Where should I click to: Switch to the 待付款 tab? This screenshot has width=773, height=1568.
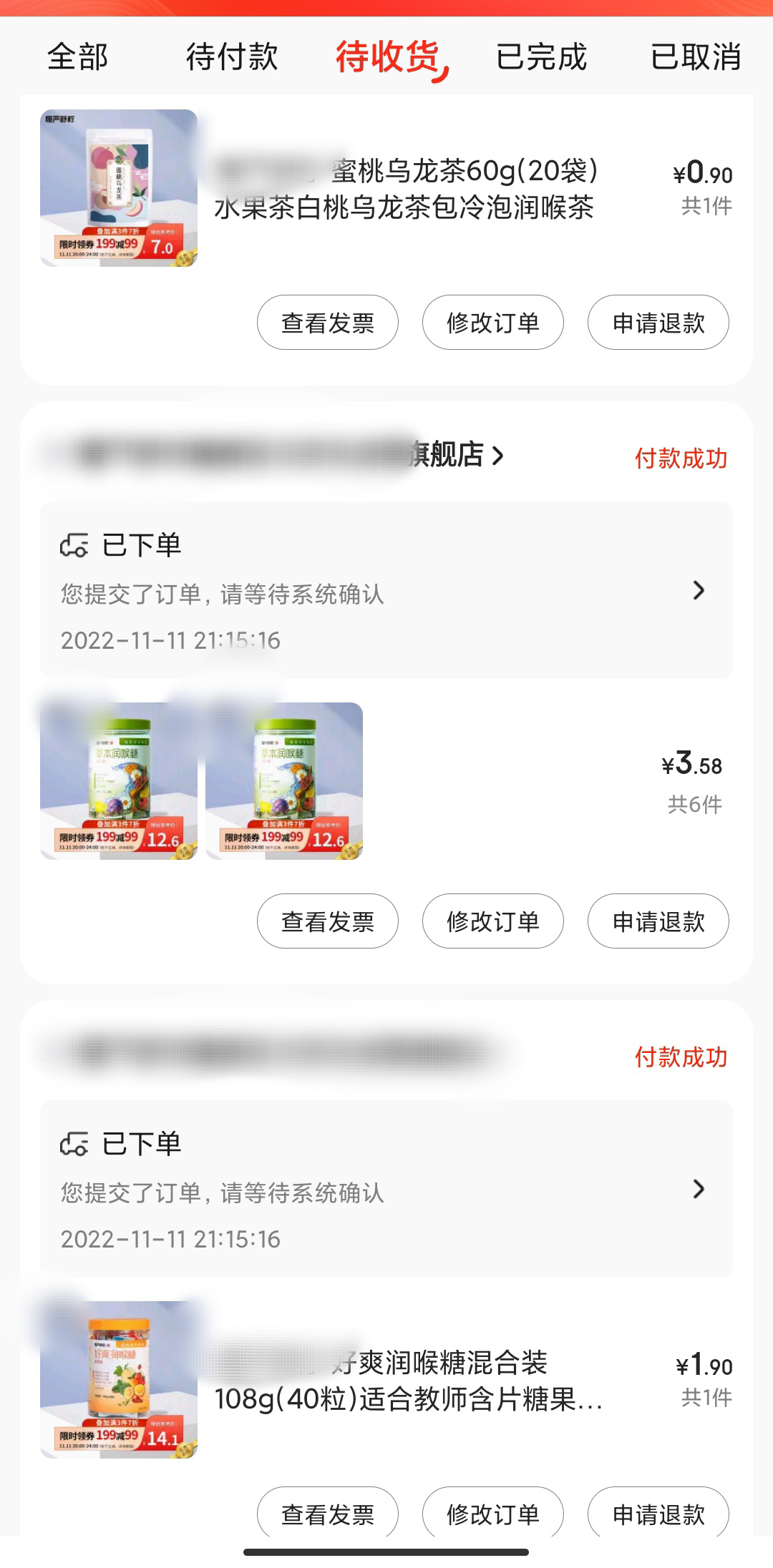(232, 57)
